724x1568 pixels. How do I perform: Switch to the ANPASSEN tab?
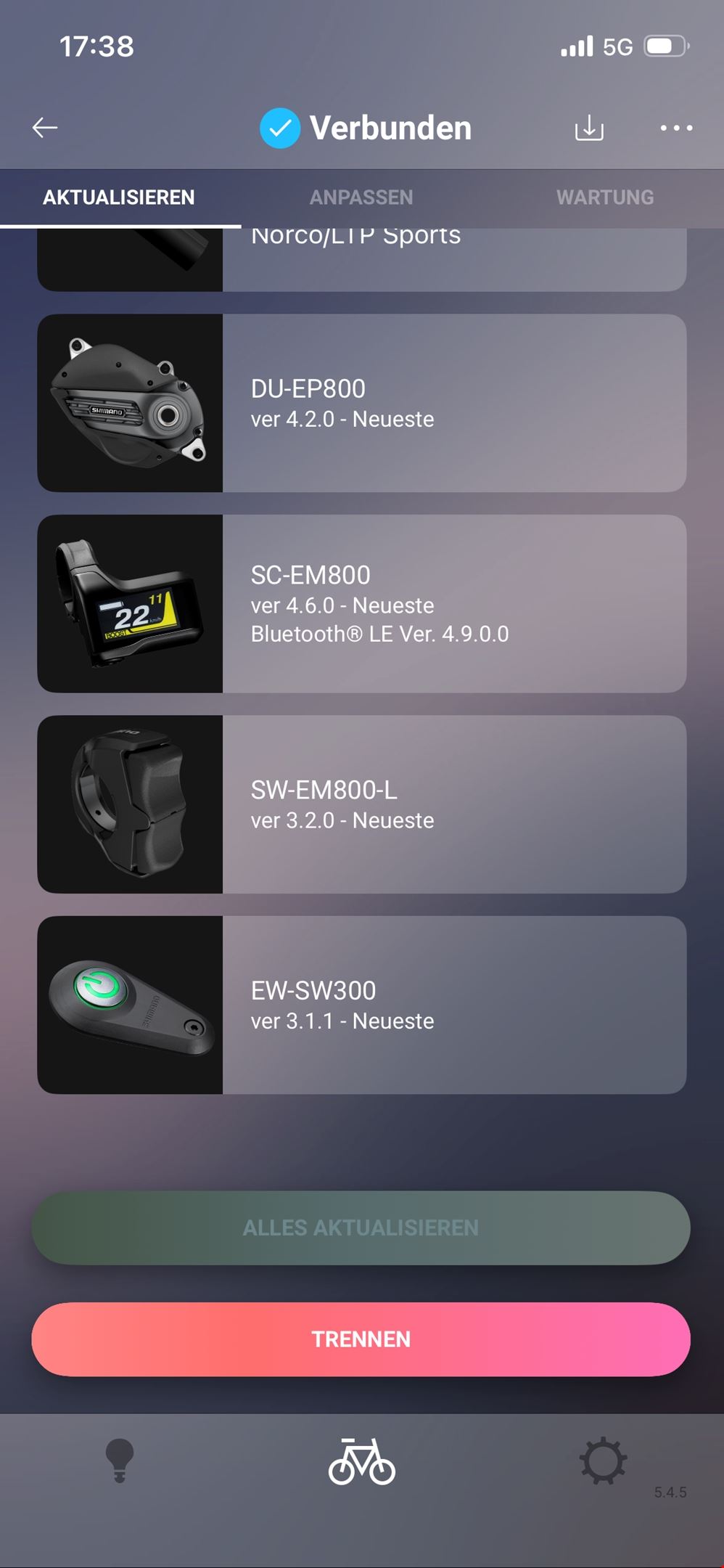[361, 197]
